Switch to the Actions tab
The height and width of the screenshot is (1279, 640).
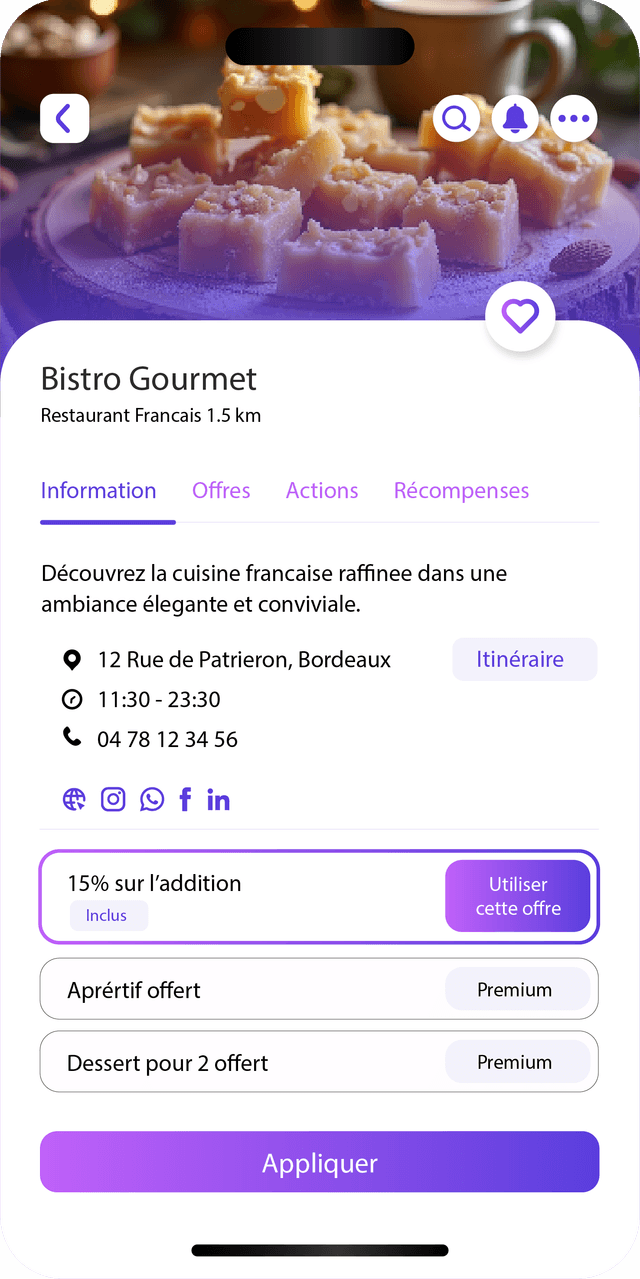(x=322, y=491)
